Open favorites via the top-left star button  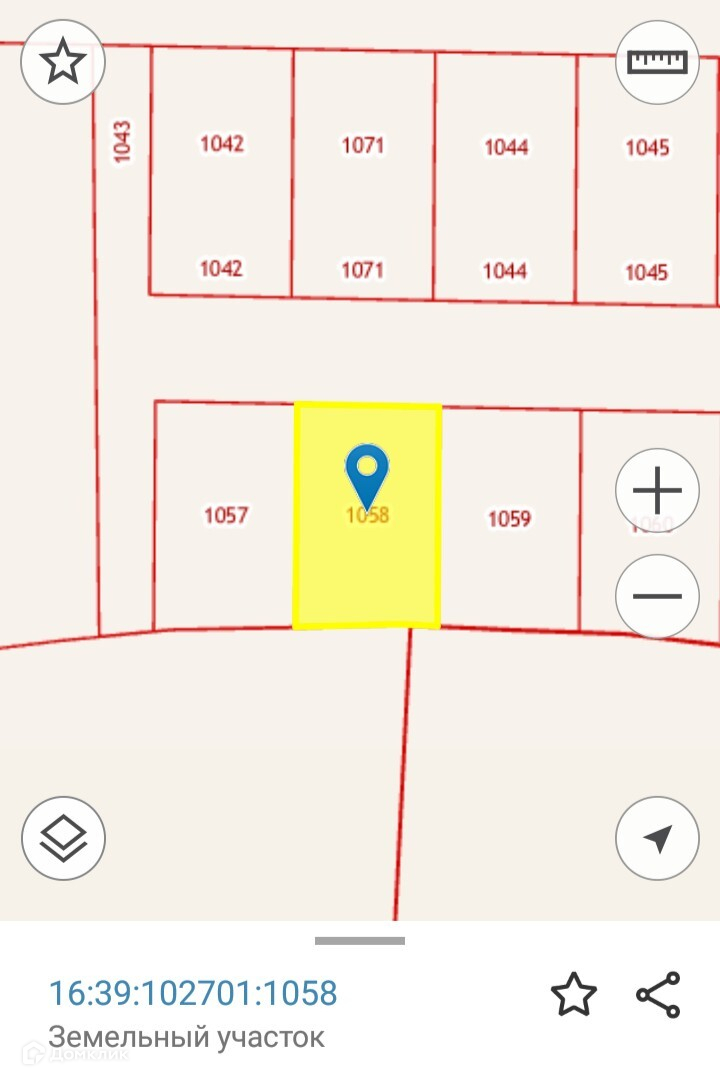[63, 63]
